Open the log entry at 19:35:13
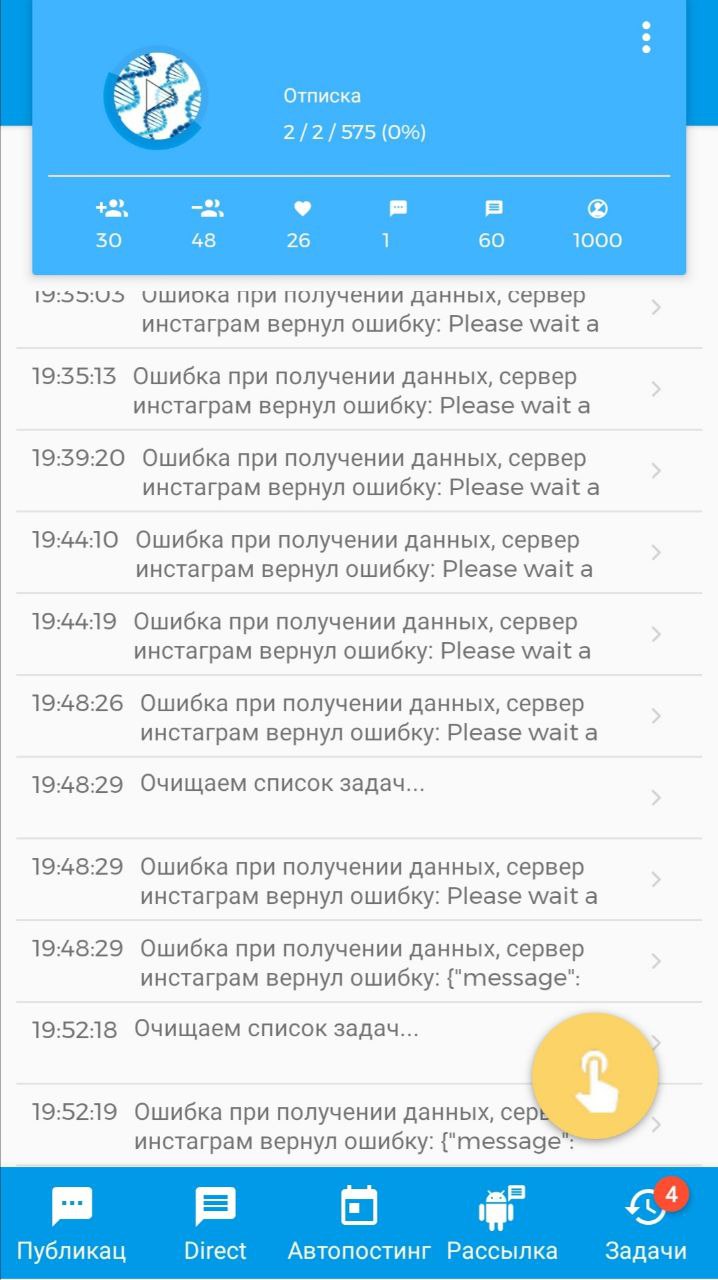718x1280 pixels. [359, 390]
